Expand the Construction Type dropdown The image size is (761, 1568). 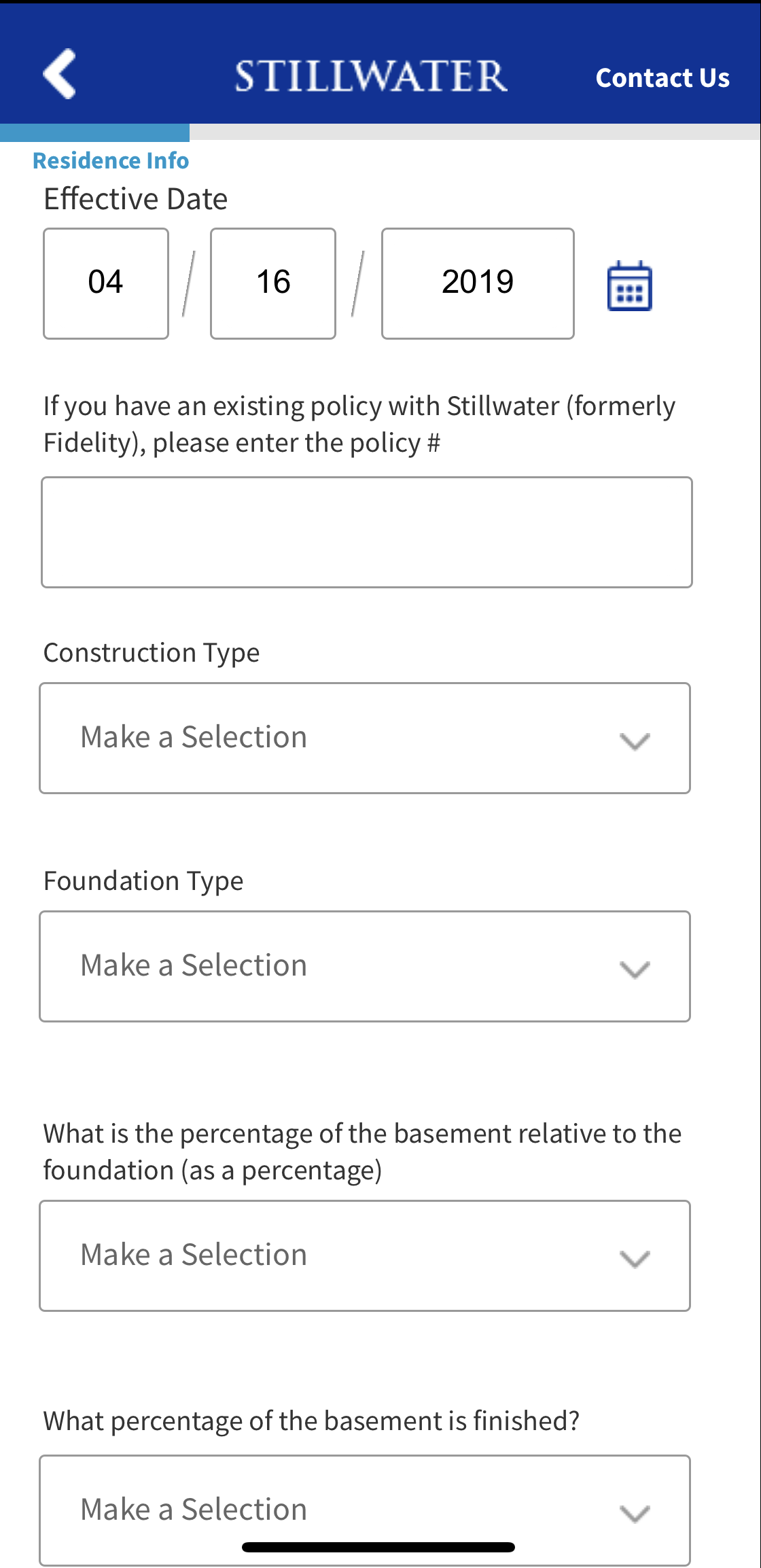pyautogui.click(x=365, y=738)
